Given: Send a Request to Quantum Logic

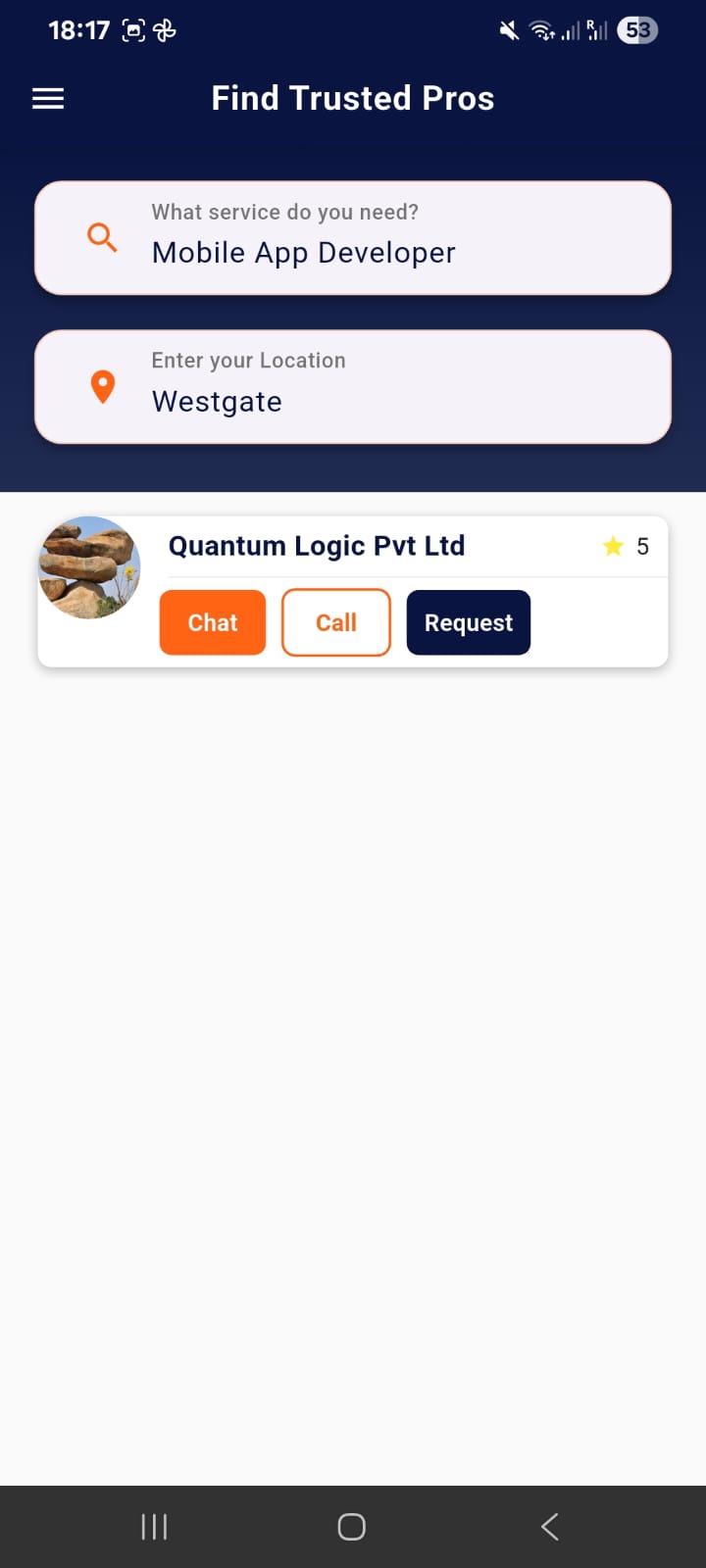Looking at the screenshot, I should [x=468, y=622].
